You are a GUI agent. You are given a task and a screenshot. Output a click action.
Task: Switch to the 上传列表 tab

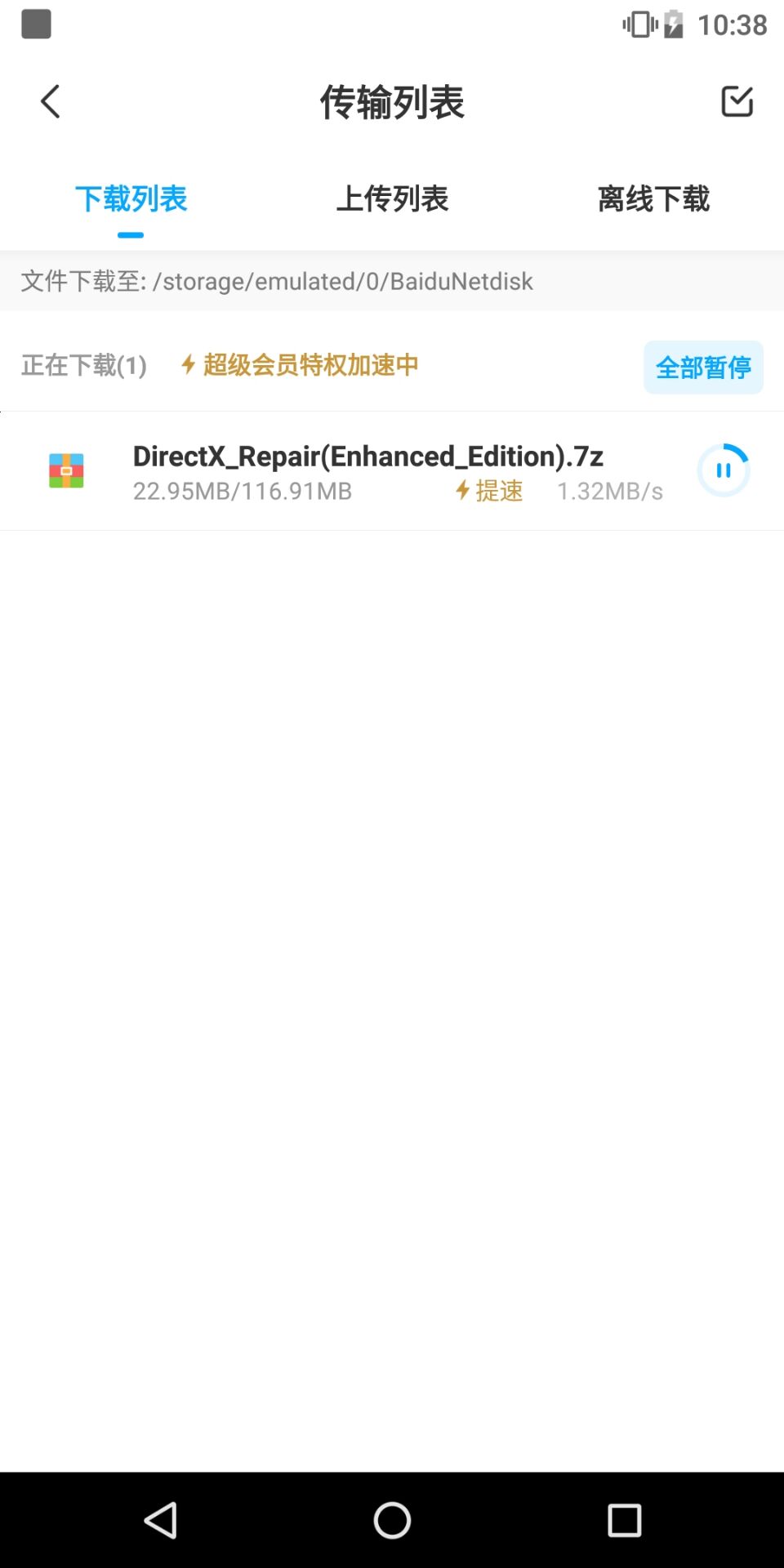(392, 198)
